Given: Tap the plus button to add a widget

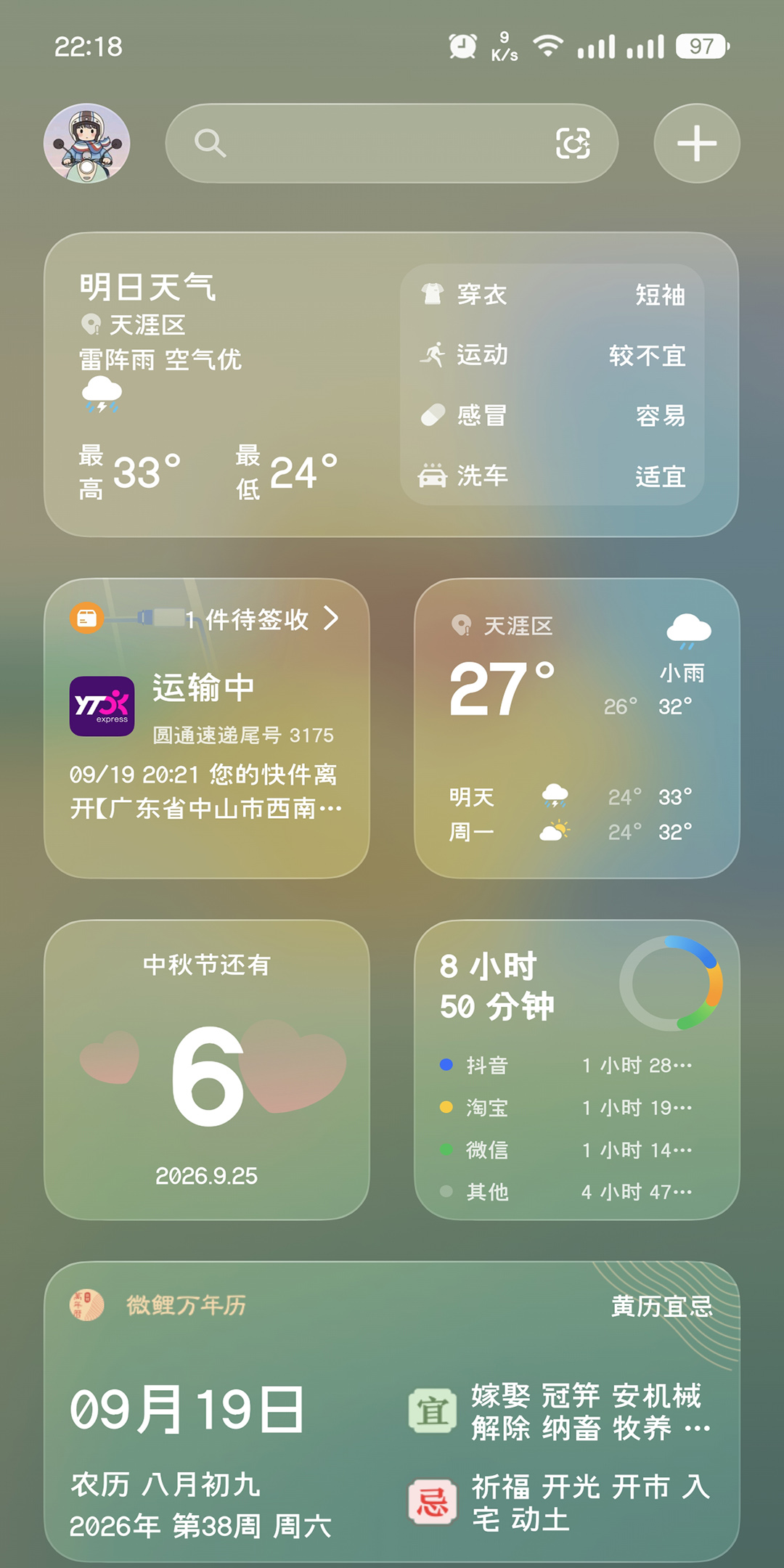Looking at the screenshot, I should coord(697,143).
